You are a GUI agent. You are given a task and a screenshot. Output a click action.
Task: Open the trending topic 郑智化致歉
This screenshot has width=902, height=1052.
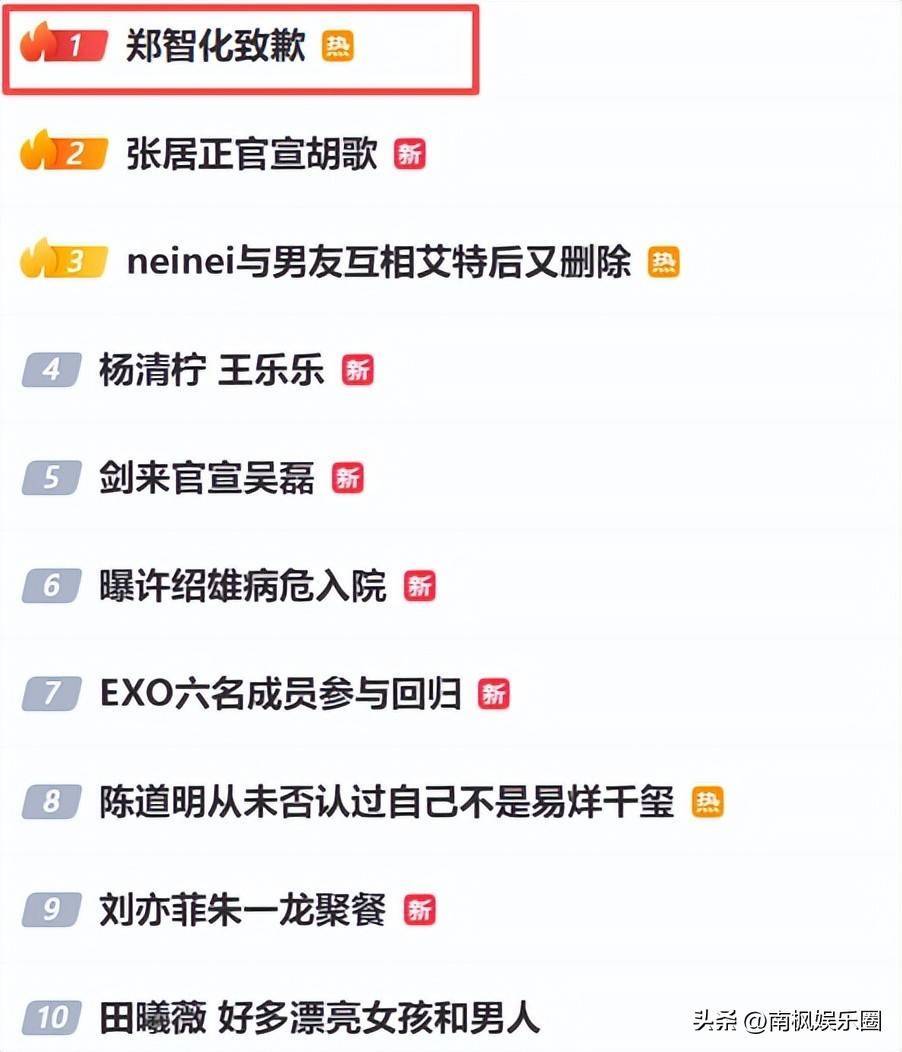pos(215,47)
